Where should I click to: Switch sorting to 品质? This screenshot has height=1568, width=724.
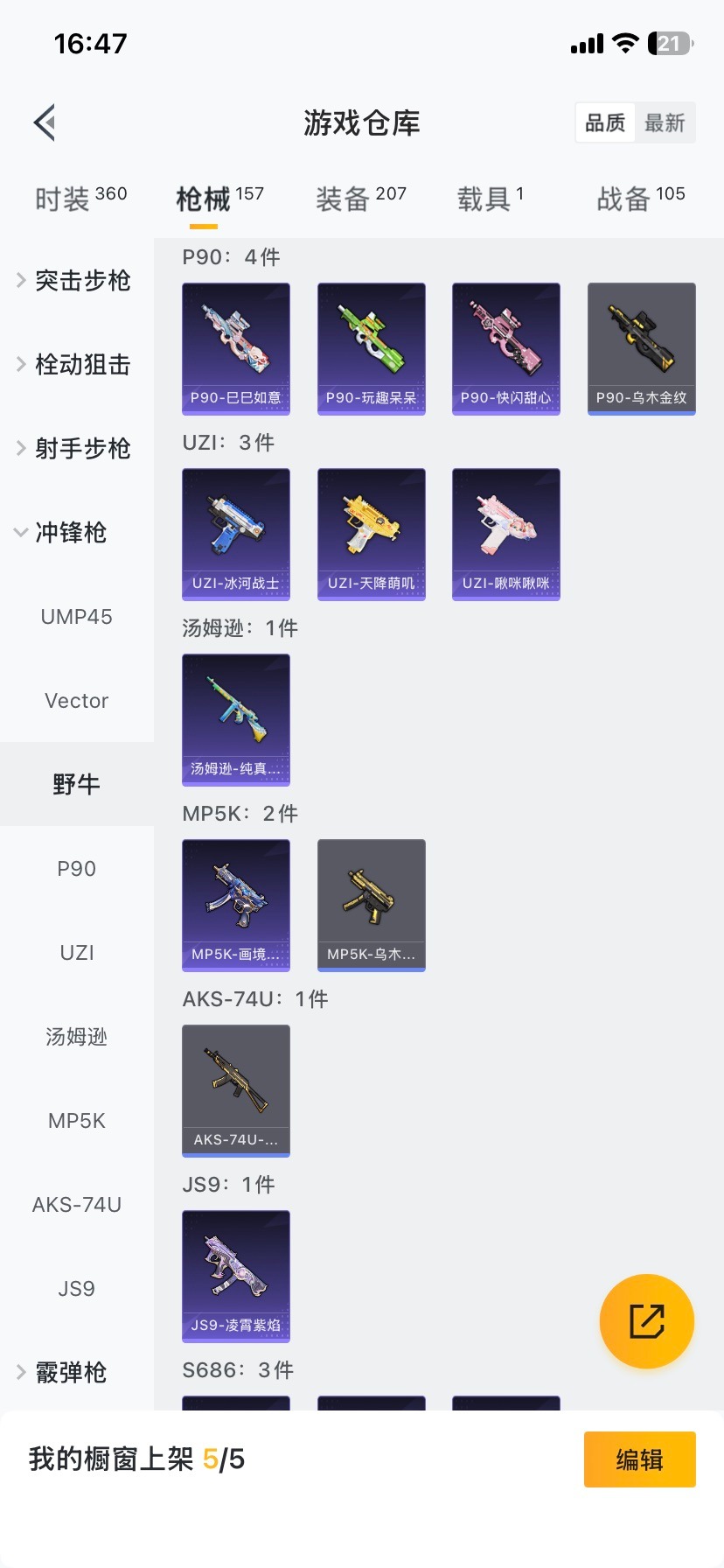[x=604, y=122]
